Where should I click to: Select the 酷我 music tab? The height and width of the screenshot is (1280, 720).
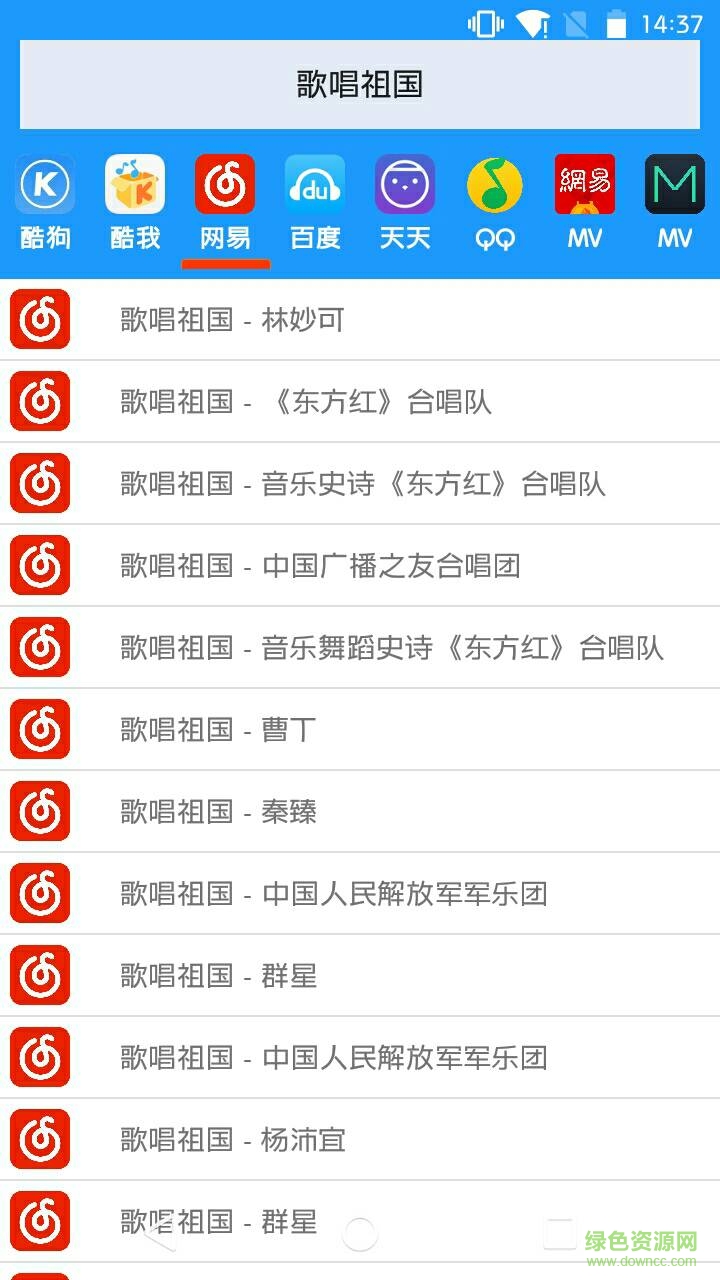pyautogui.click(x=135, y=202)
